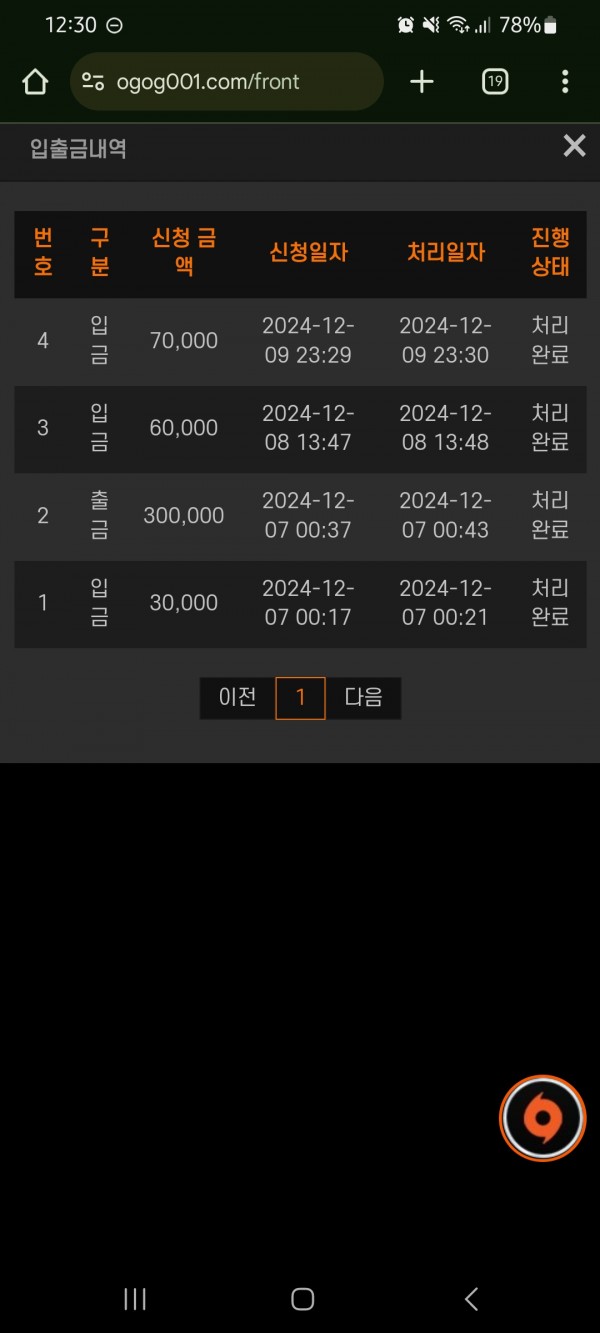Viewport: 600px width, 1333px height.
Task: Go back using system back button
Action: coord(471,1298)
